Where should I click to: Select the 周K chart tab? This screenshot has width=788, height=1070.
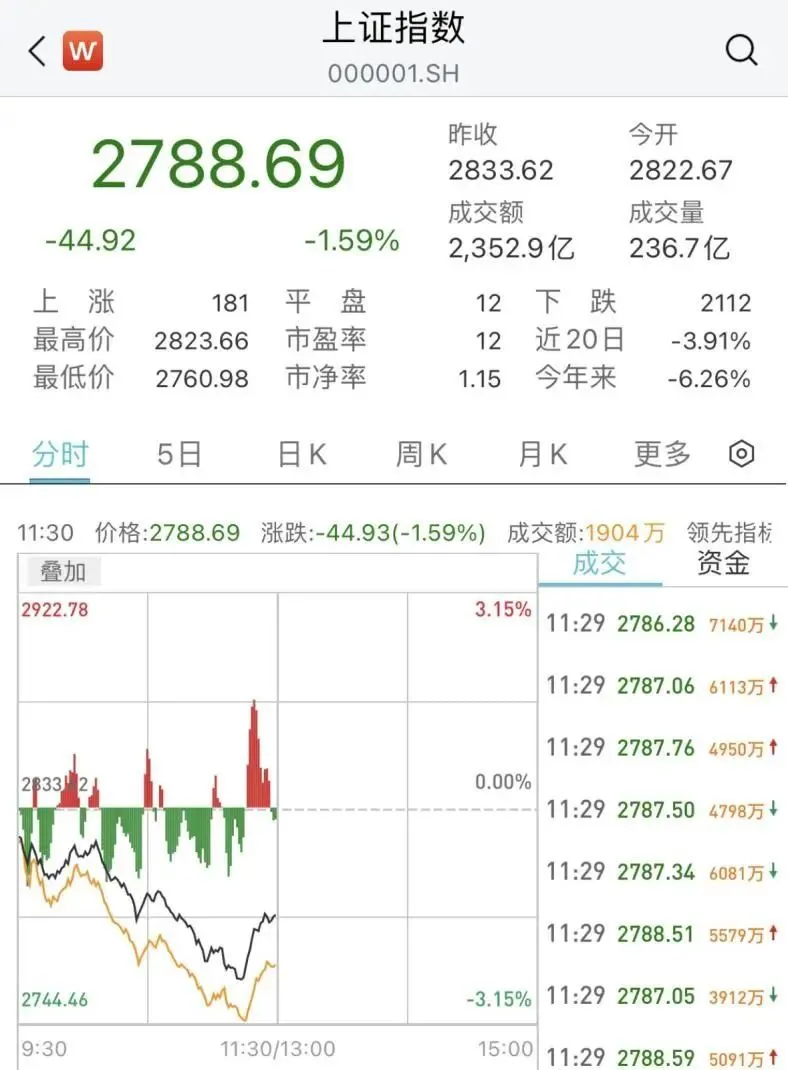tap(421, 455)
